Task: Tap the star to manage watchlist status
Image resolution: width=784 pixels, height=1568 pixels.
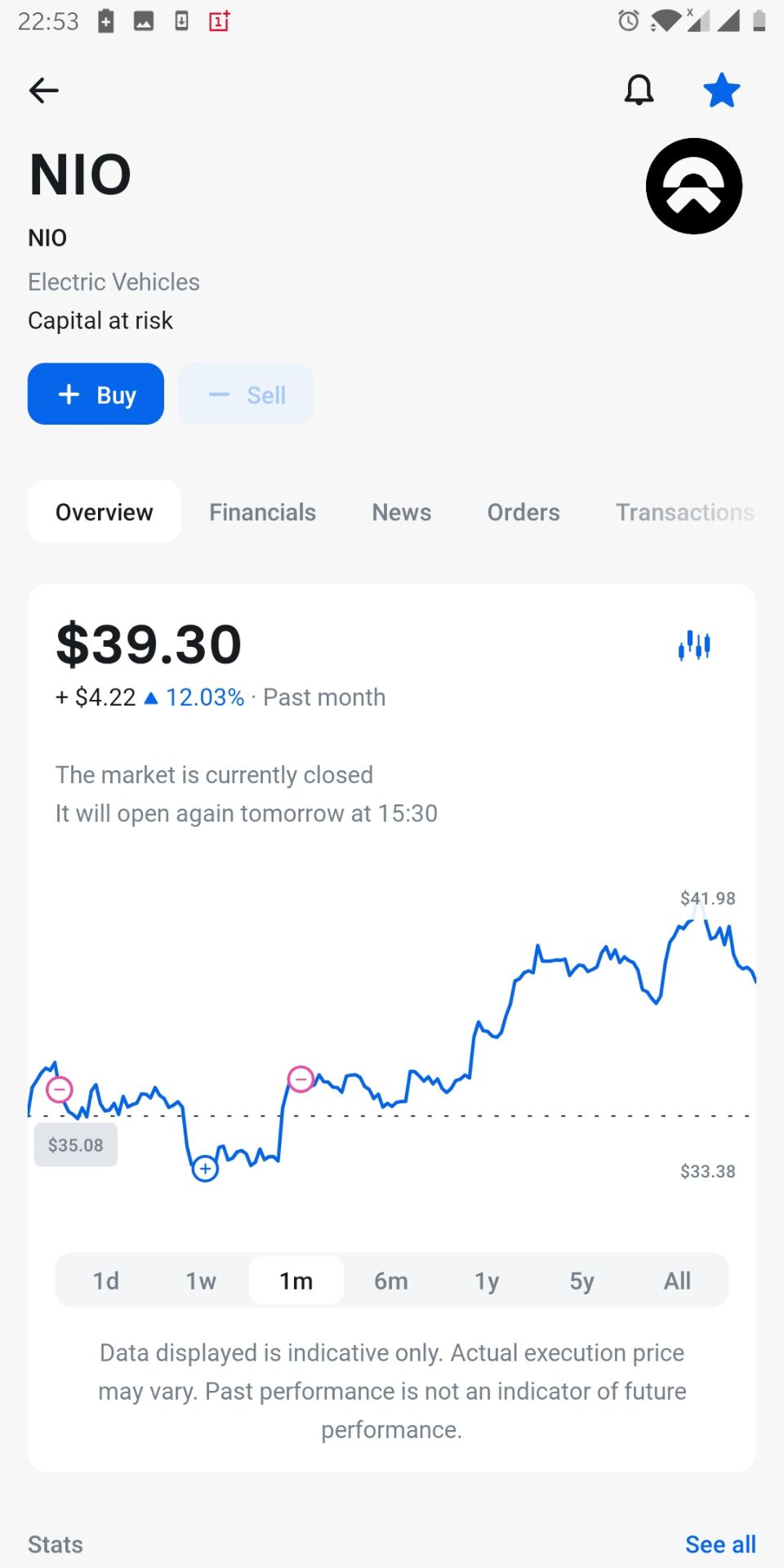Action: coord(722,90)
